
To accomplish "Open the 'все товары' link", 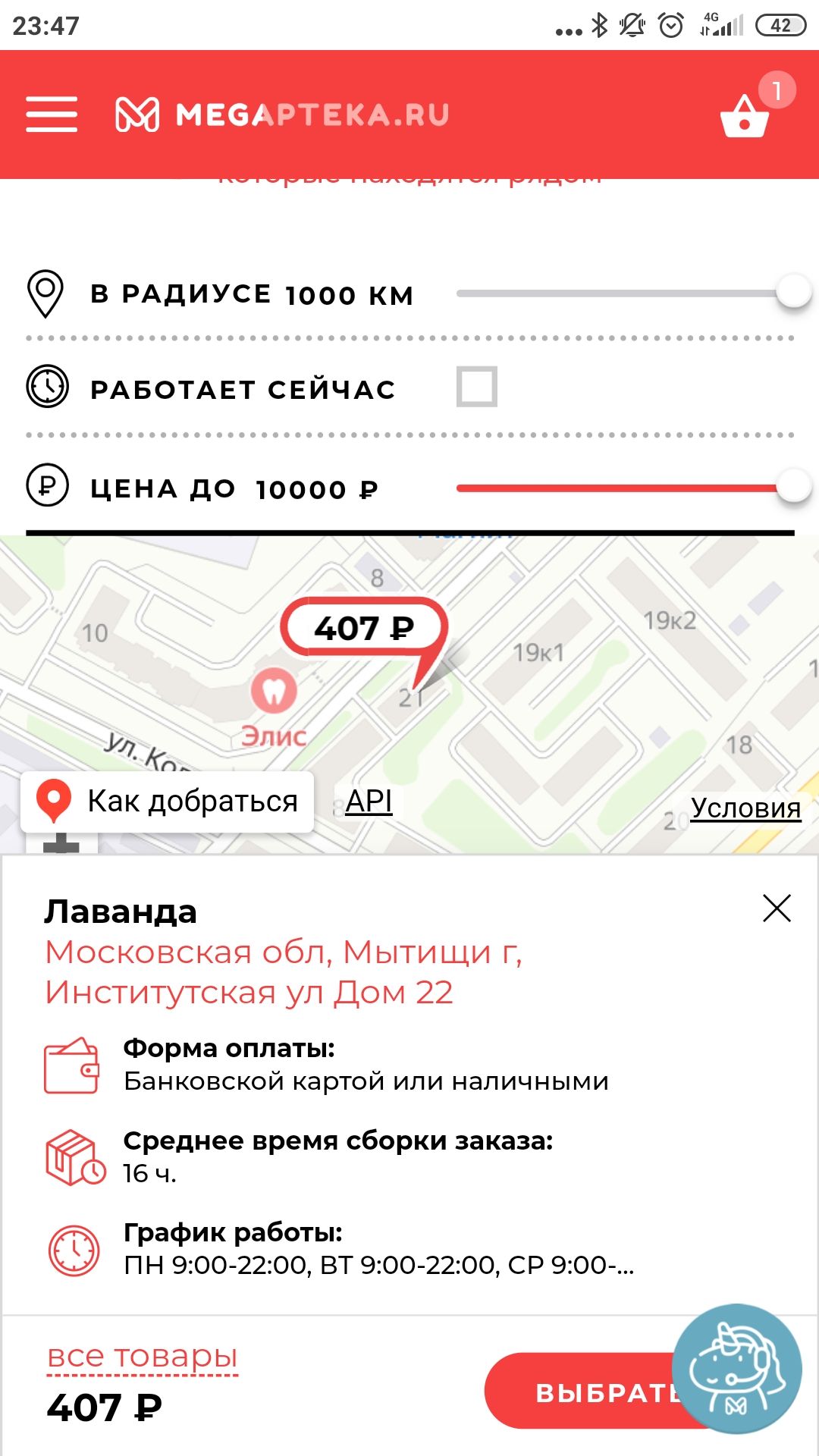I will (x=143, y=1356).
